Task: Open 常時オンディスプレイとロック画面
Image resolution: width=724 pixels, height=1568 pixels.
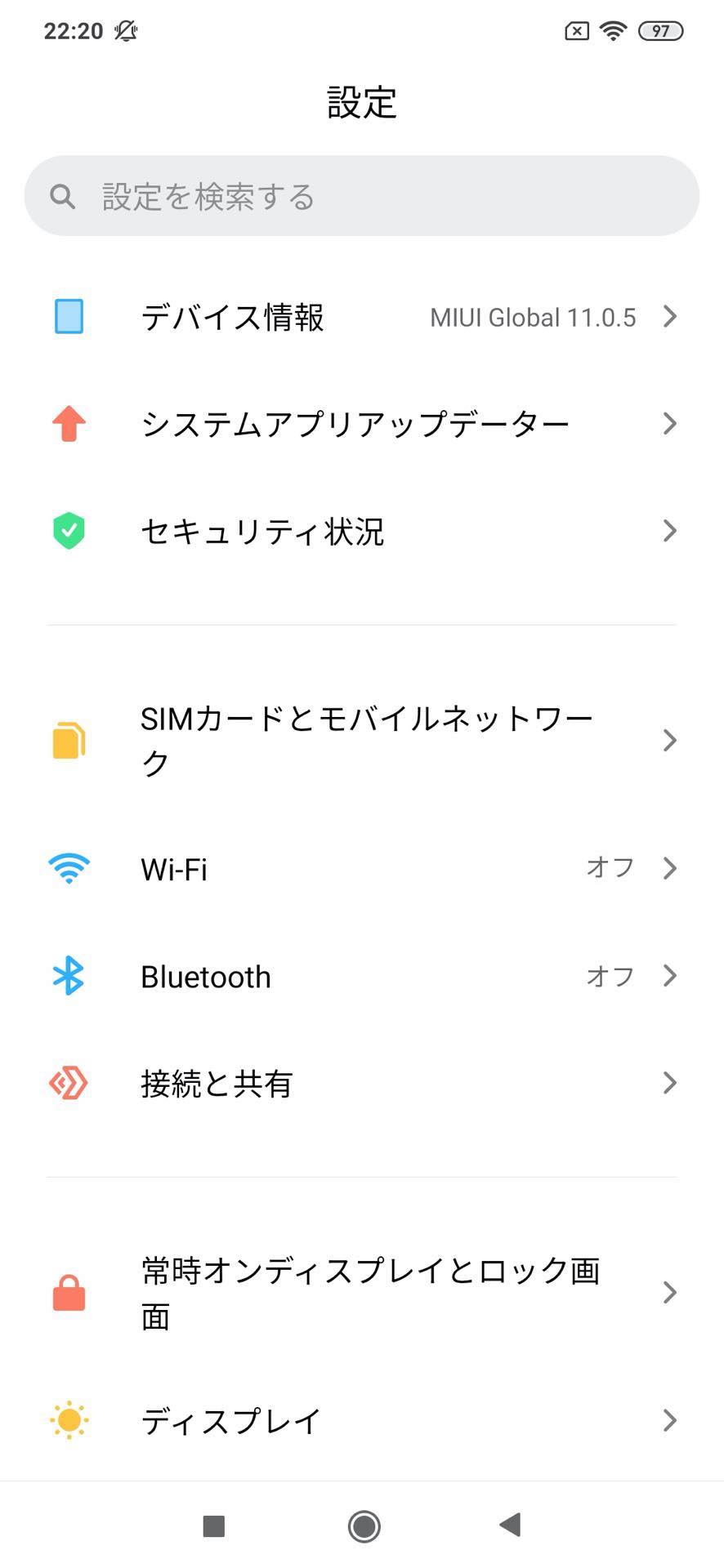Action: [x=361, y=1293]
